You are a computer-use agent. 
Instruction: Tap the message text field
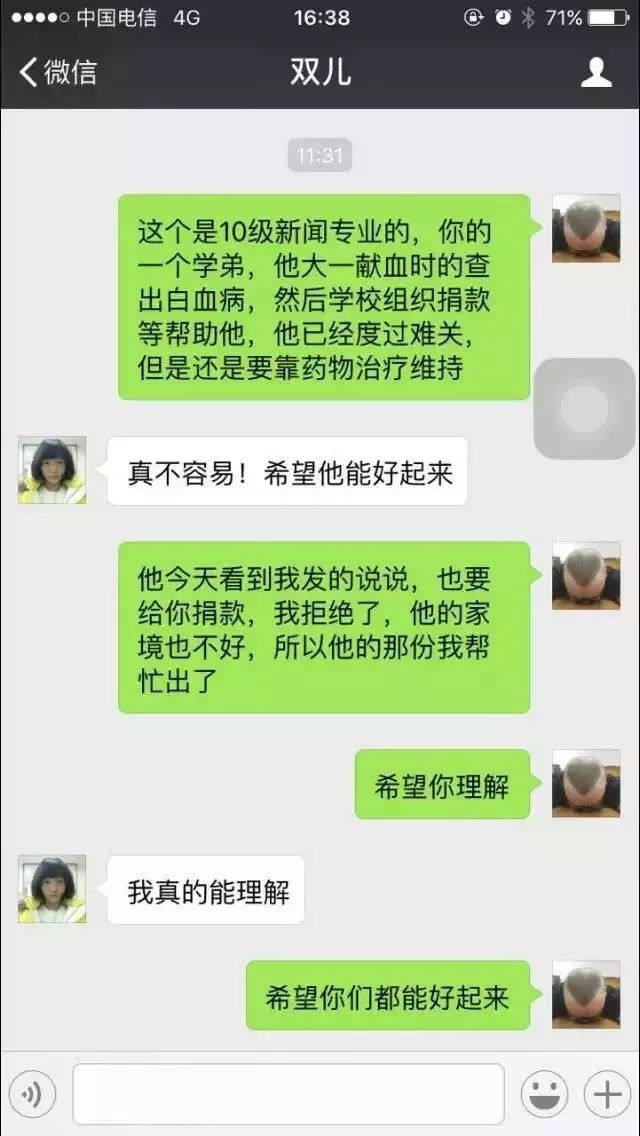point(288,1094)
